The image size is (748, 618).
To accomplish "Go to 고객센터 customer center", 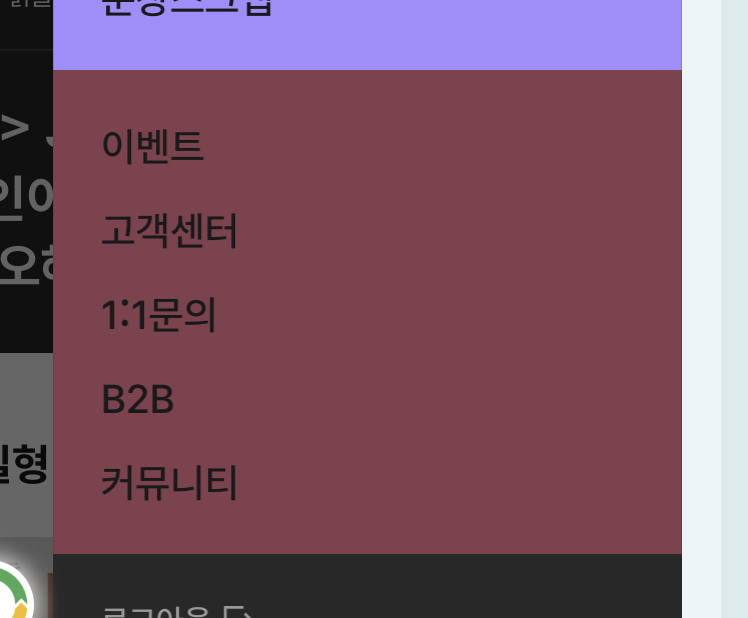I will pyautogui.click(x=169, y=232).
